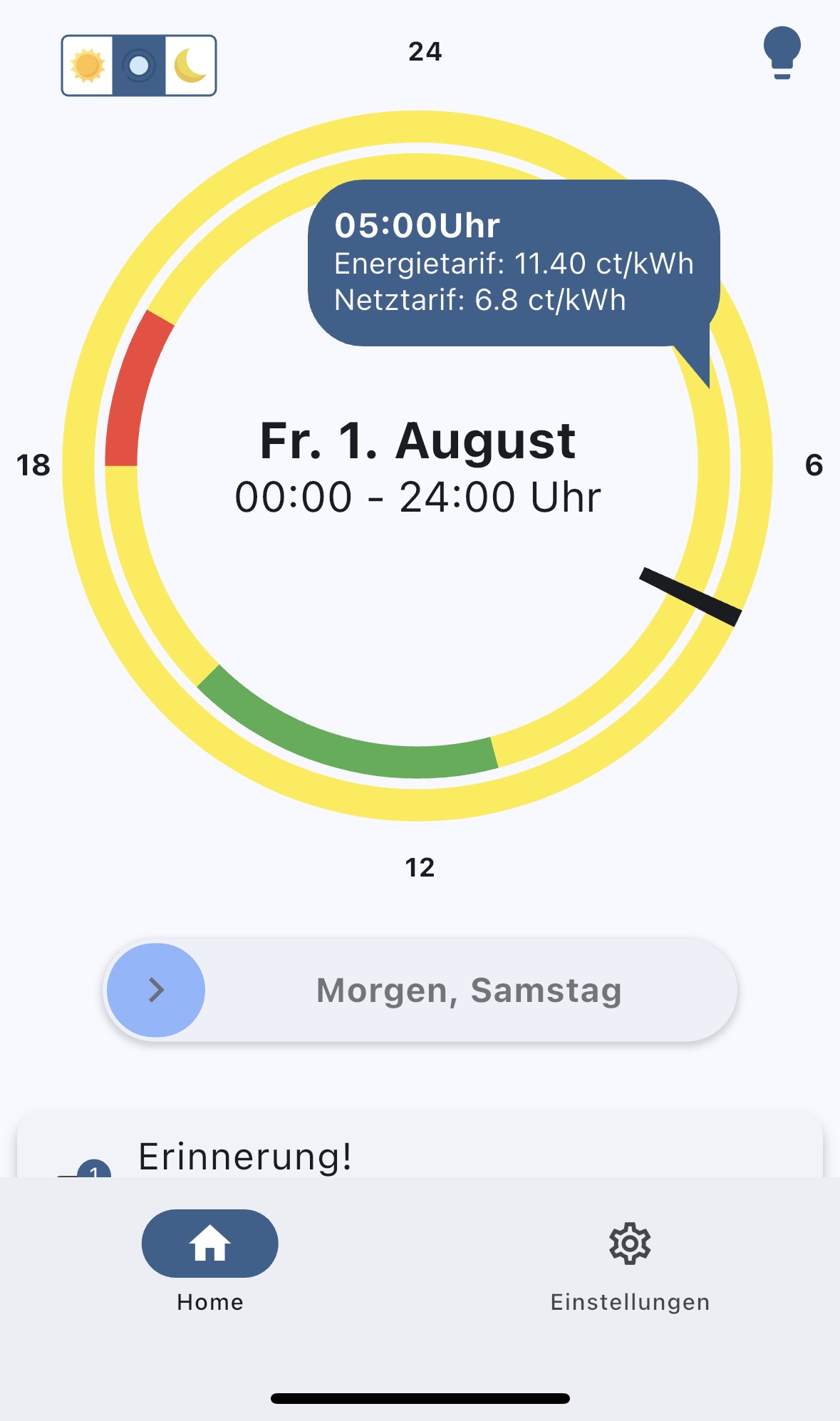This screenshot has width=840, height=1421.
Task: Tap the green low tariff segment
Action: coord(342,741)
